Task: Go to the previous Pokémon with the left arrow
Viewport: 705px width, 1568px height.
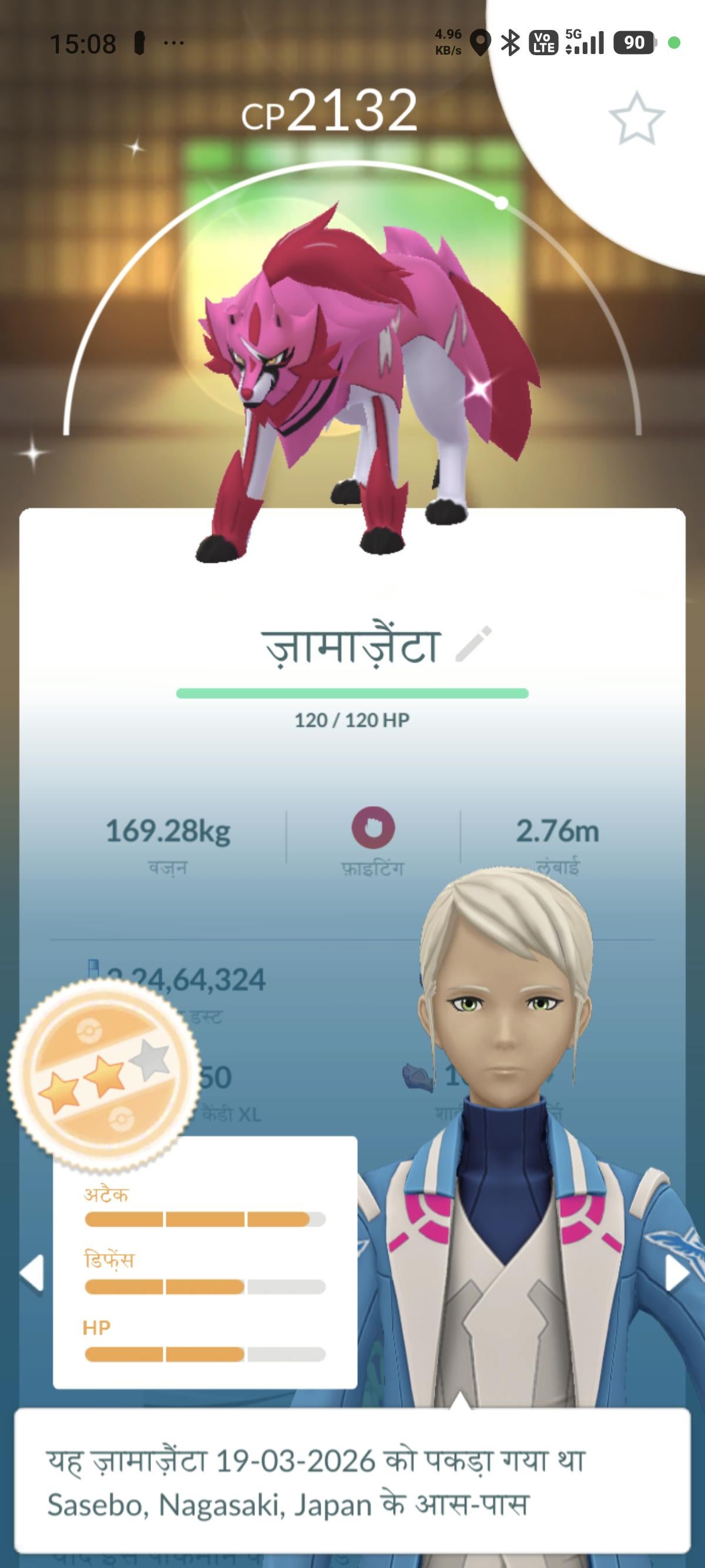Action: pyautogui.click(x=32, y=1272)
